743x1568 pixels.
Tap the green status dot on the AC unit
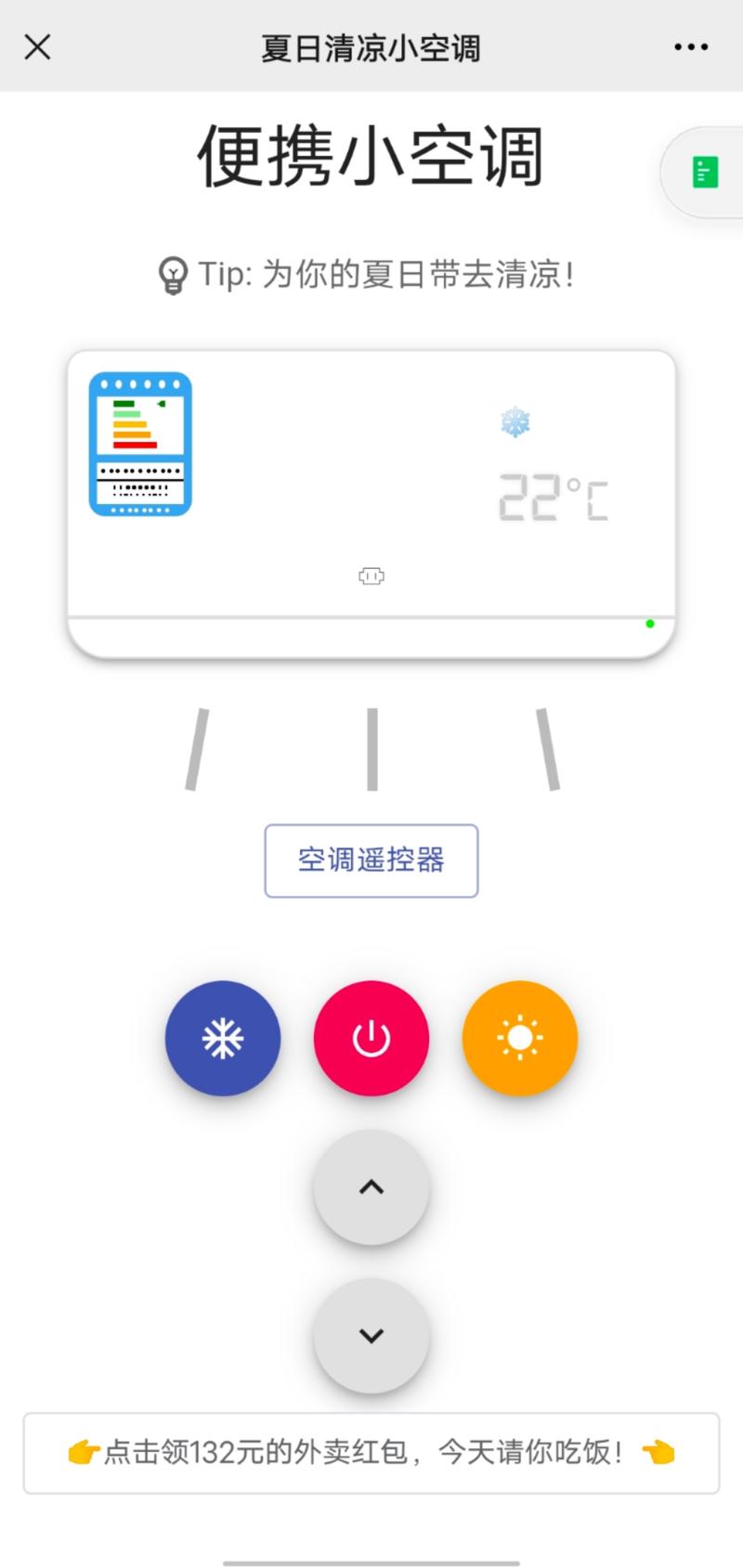651,624
